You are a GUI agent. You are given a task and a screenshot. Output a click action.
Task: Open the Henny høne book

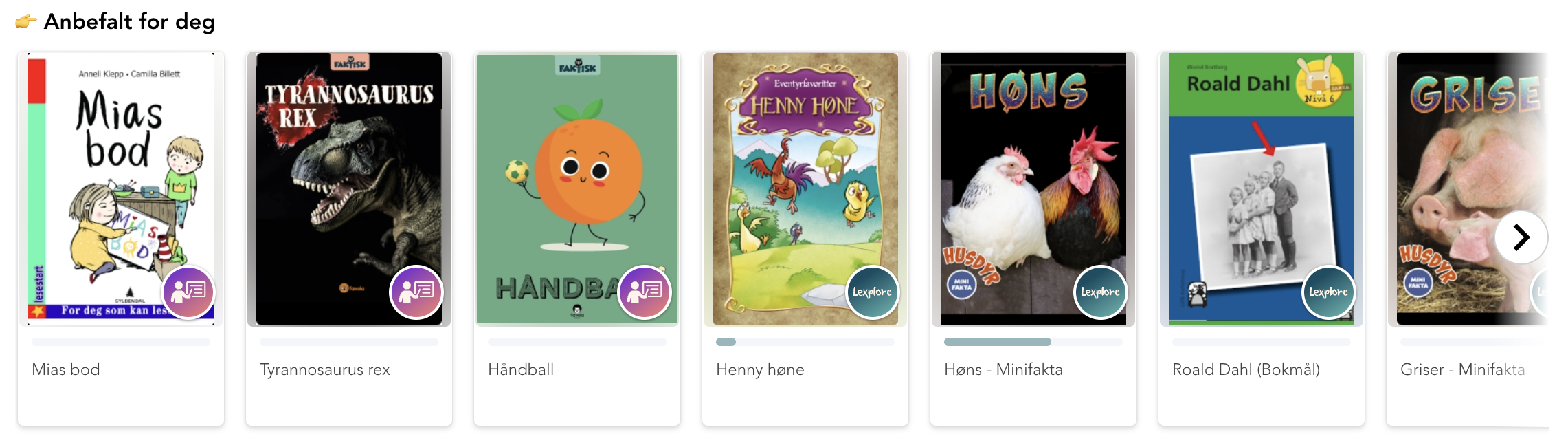(805, 189)
